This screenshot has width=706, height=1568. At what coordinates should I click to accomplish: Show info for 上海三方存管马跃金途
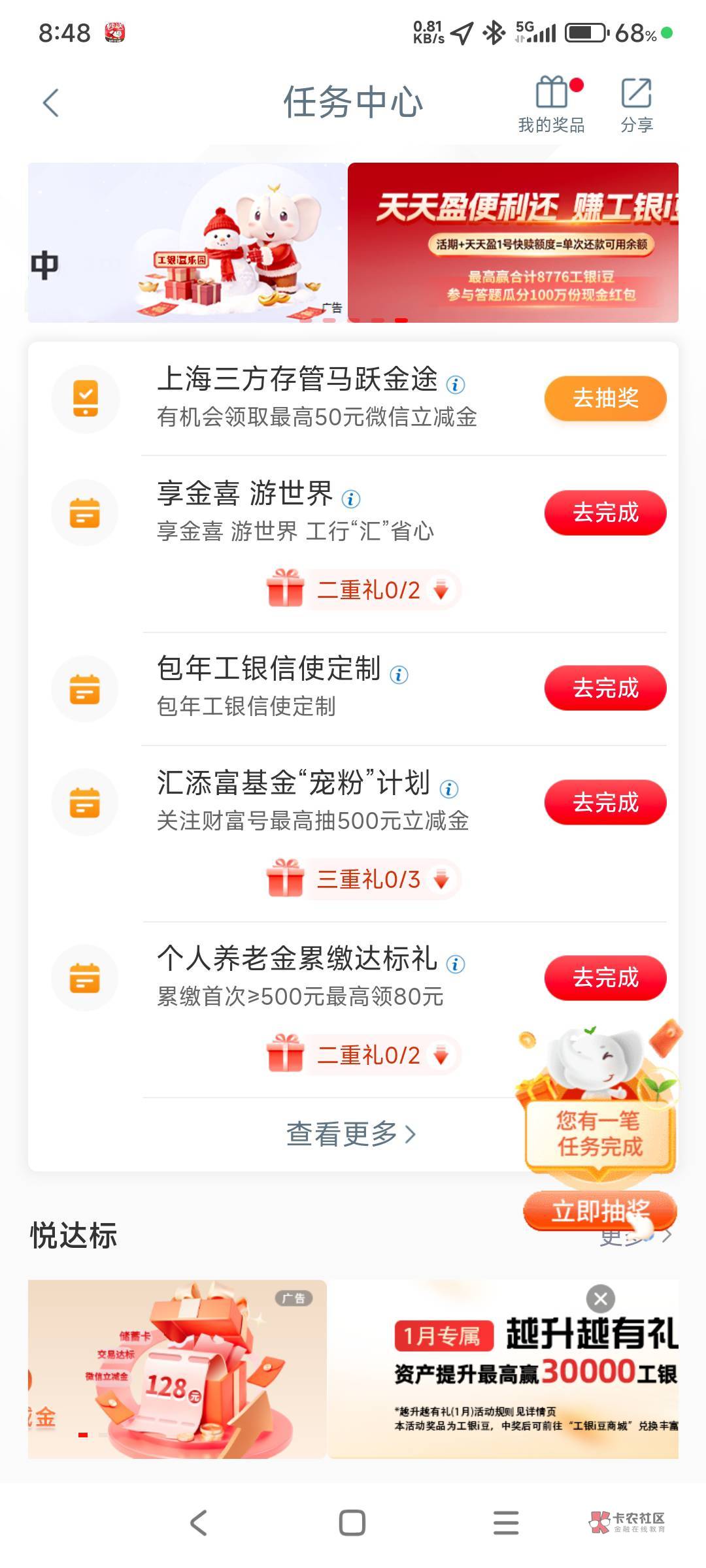455,384
